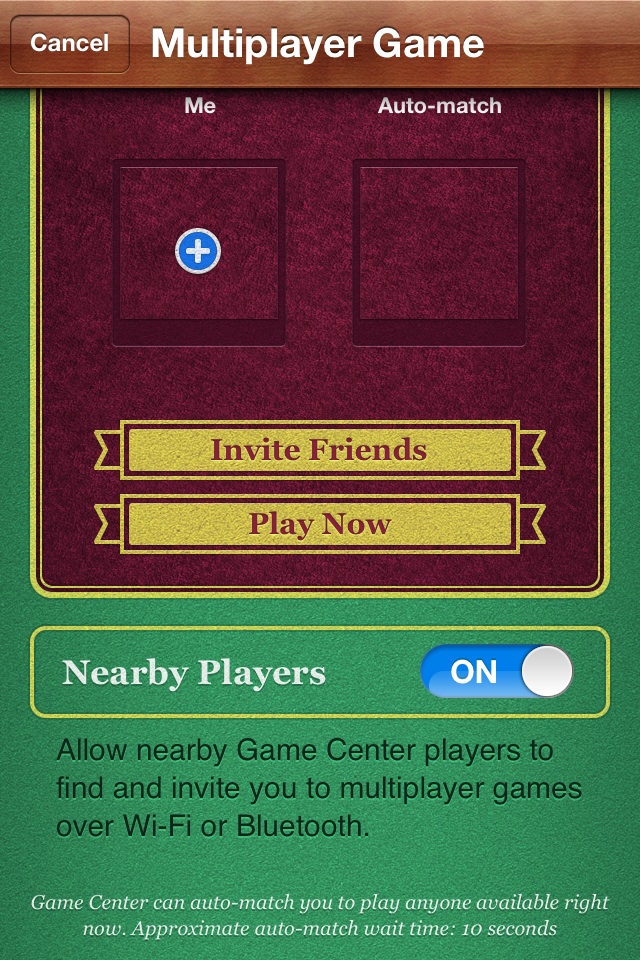The image size is (640, 960).
Task: Tap the blue plus icon under Me
Action: pos(198,251)
